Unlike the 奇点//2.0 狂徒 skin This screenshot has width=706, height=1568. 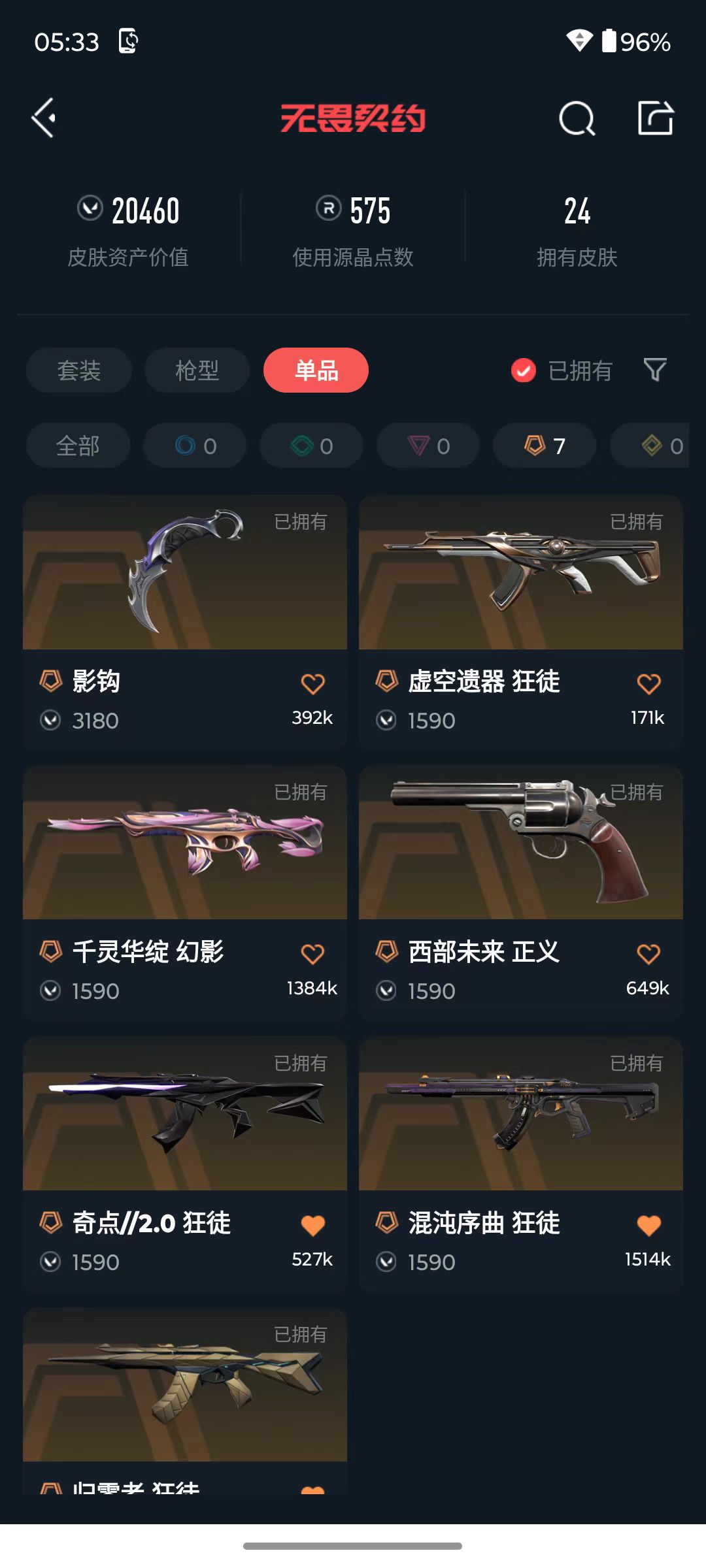point(312,1226)
